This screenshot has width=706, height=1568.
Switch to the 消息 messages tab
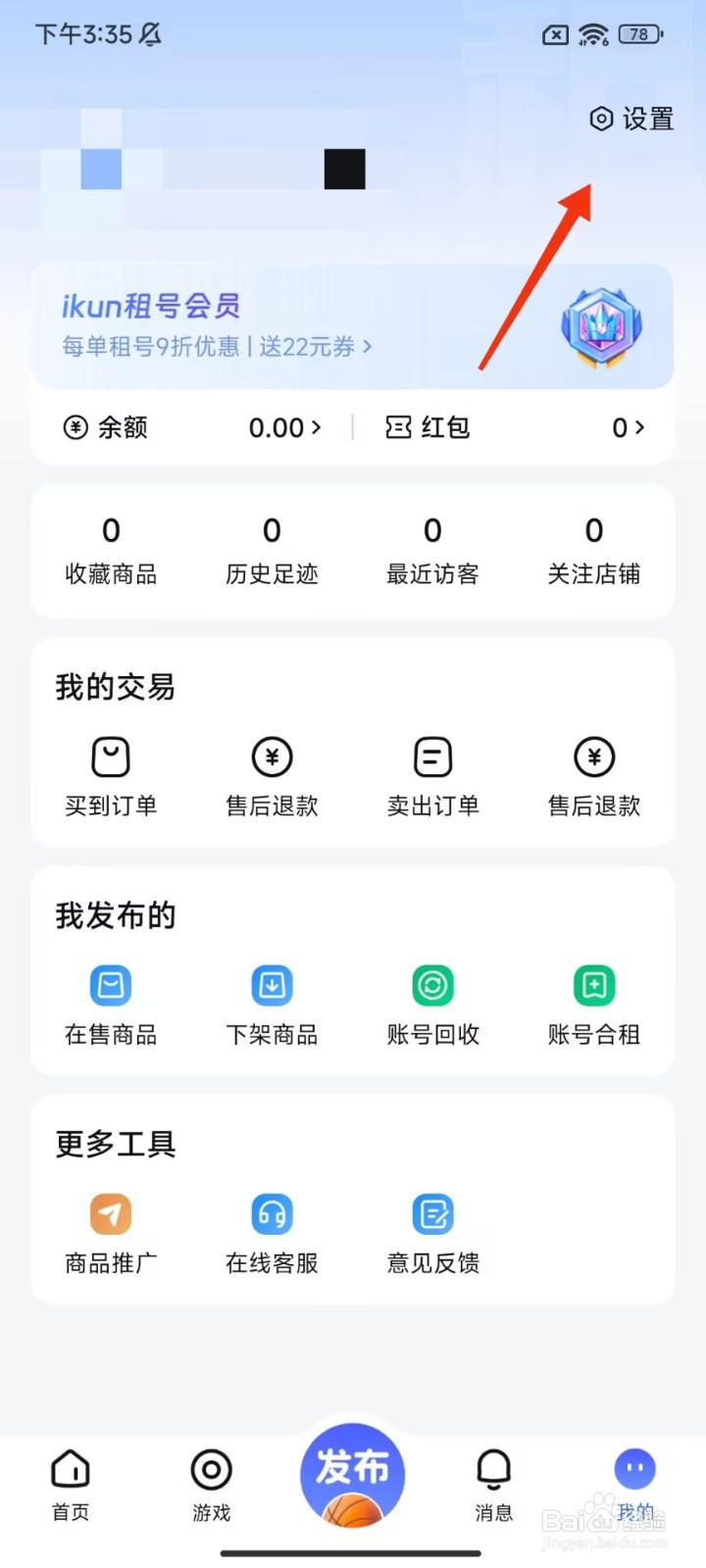[x=493, y=1485]
